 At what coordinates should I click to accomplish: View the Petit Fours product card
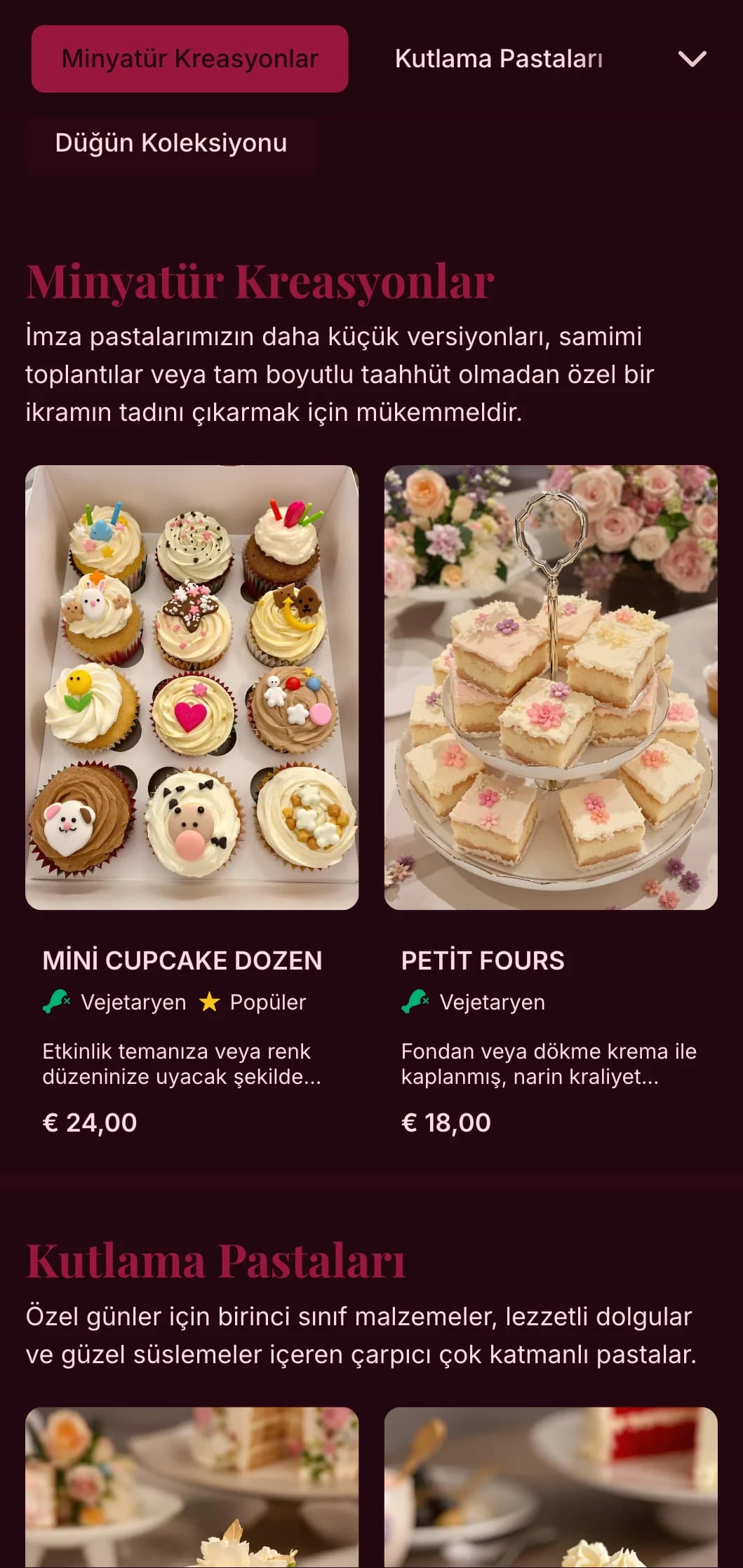pos(551,800)
